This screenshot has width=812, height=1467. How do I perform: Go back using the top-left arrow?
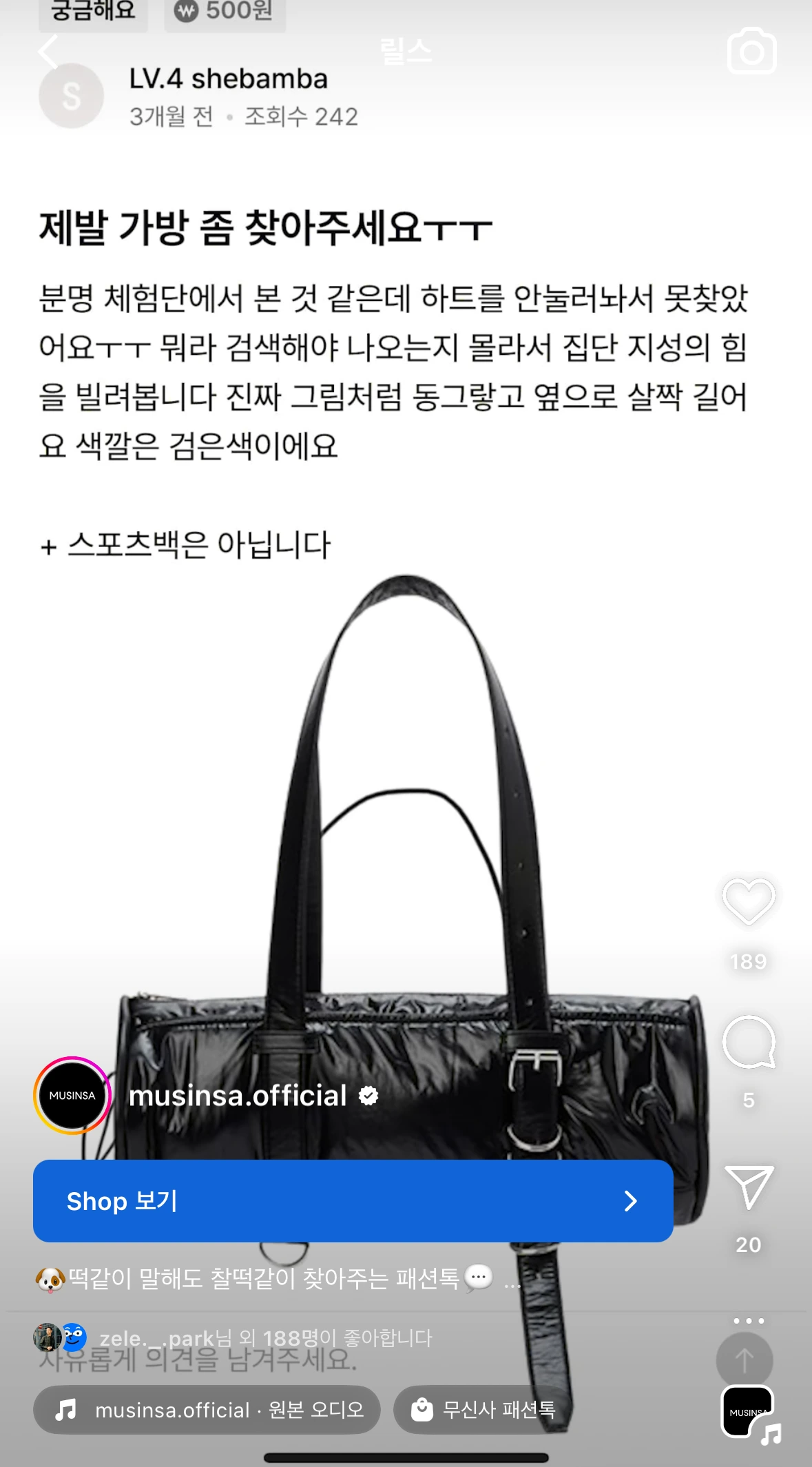pos(48,52)
